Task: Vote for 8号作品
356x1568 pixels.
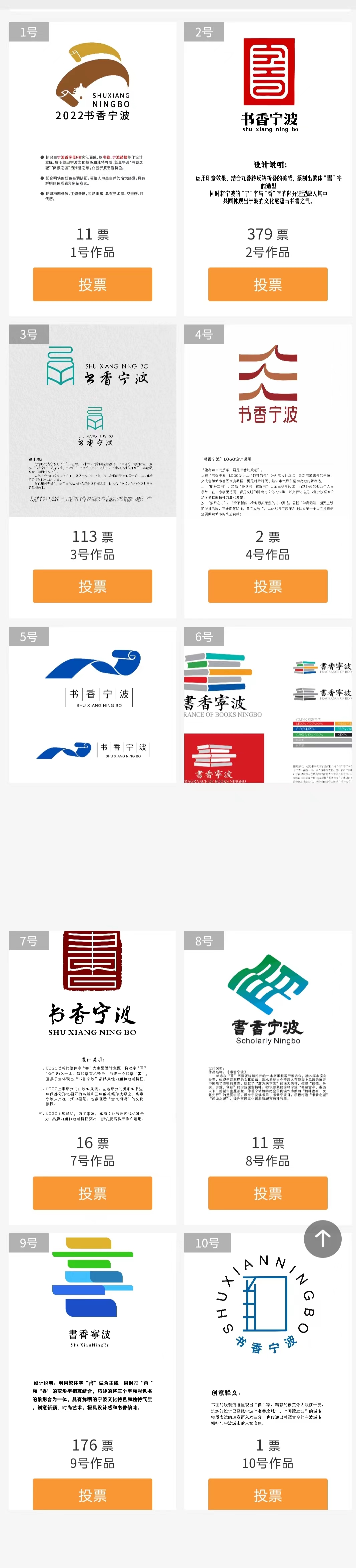Action: [x=267, y=1193]
